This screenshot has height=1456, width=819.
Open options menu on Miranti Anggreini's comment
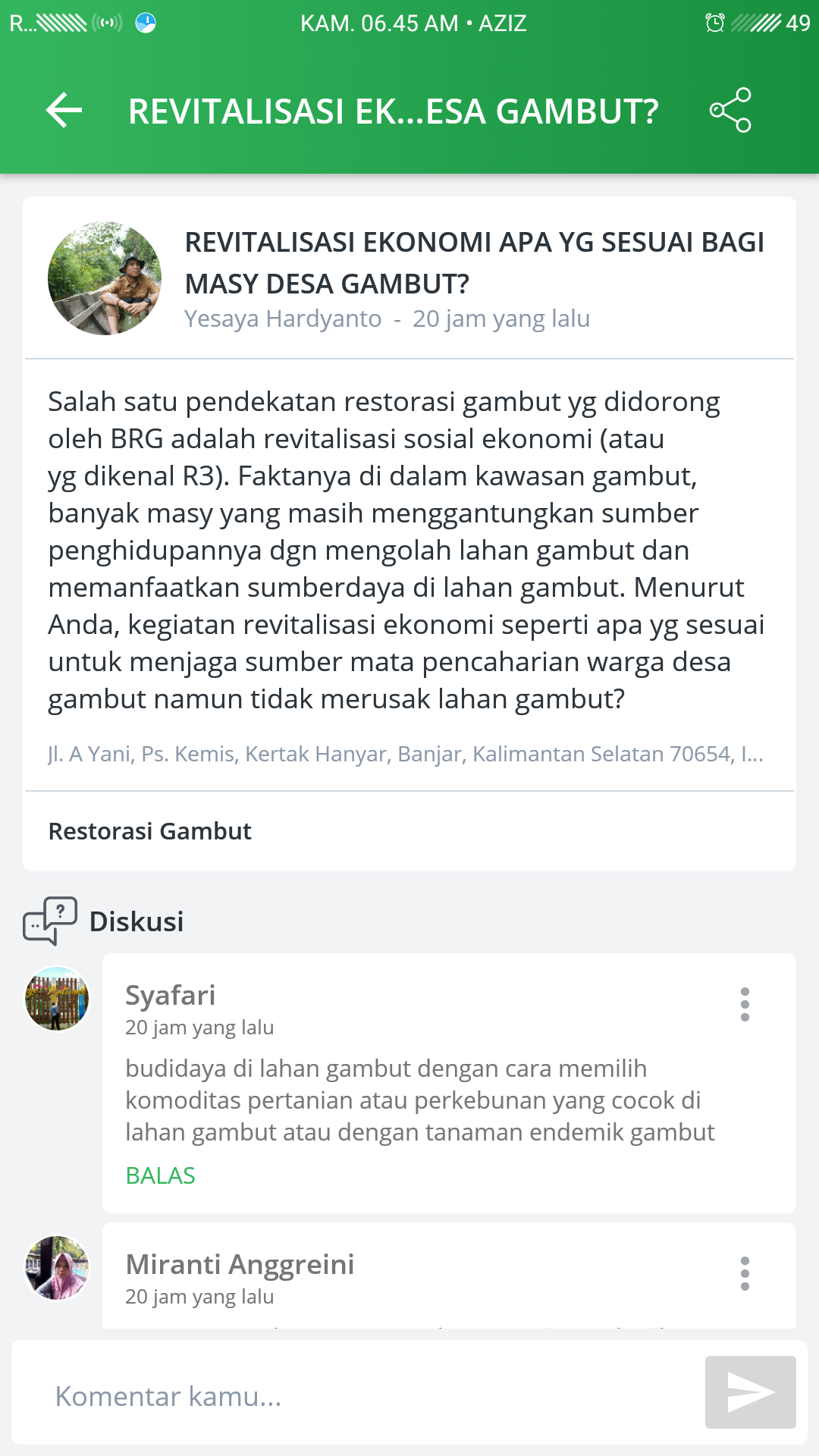coord(745,1273)
